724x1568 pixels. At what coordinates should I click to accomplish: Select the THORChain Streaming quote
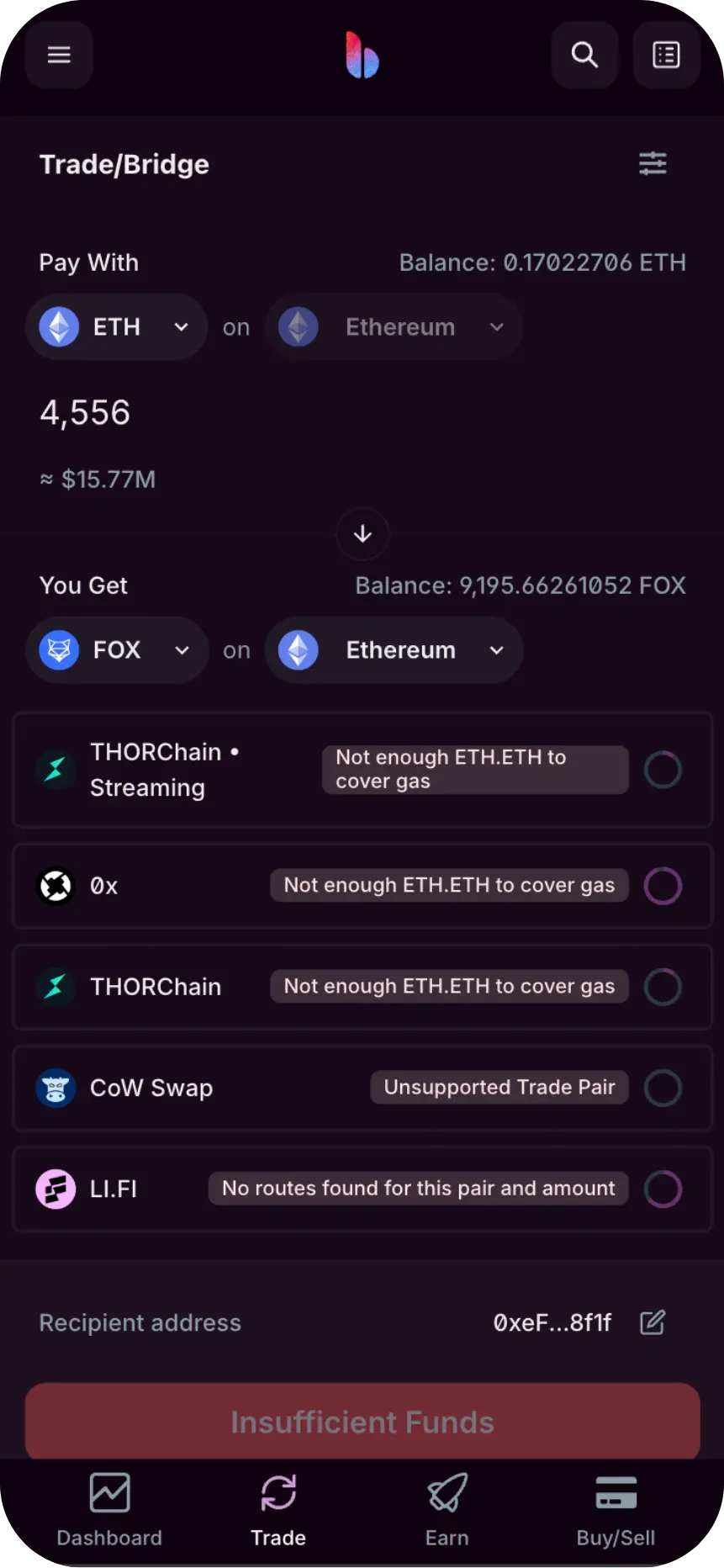point(362,770)
